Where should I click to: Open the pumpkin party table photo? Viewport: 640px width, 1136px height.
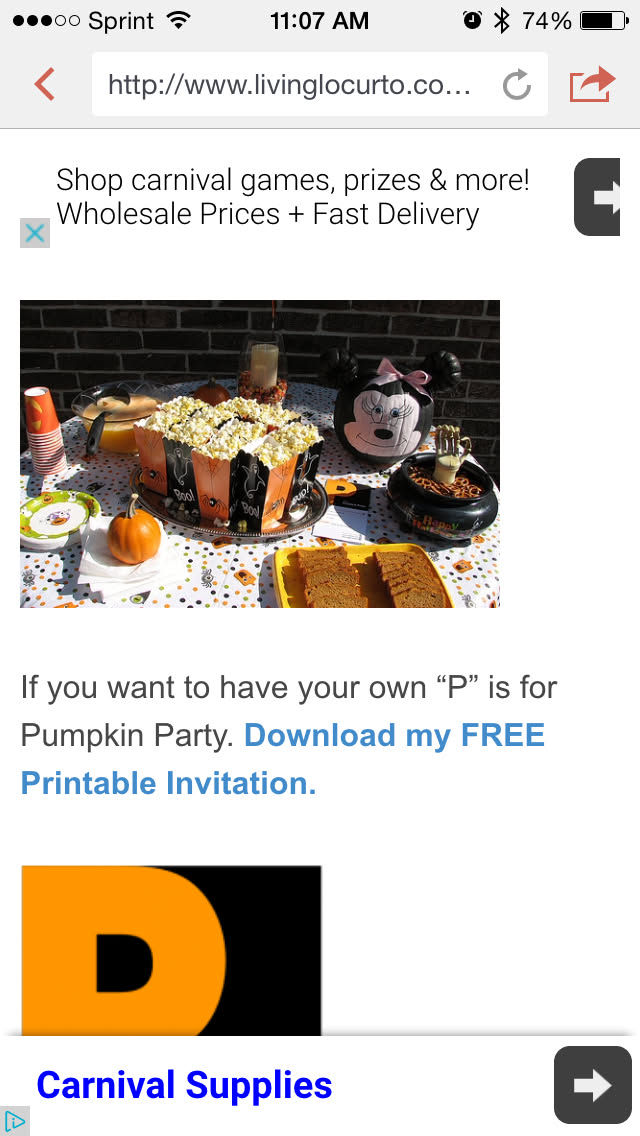(260, 454)
